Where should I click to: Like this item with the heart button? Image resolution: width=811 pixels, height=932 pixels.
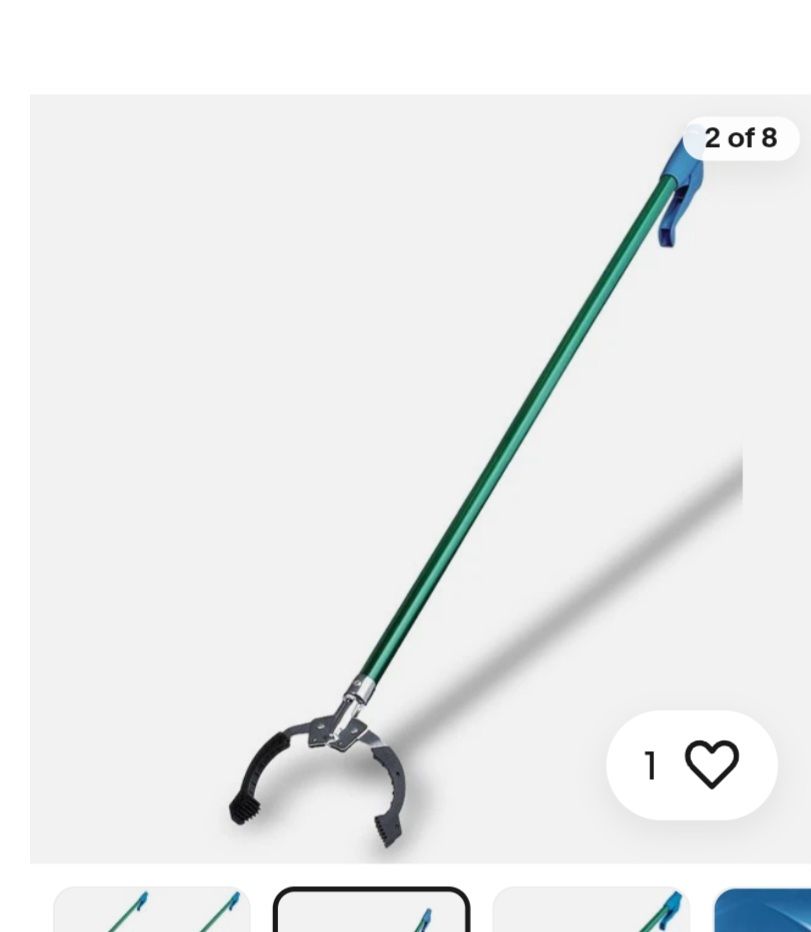(x=711, y=765)
